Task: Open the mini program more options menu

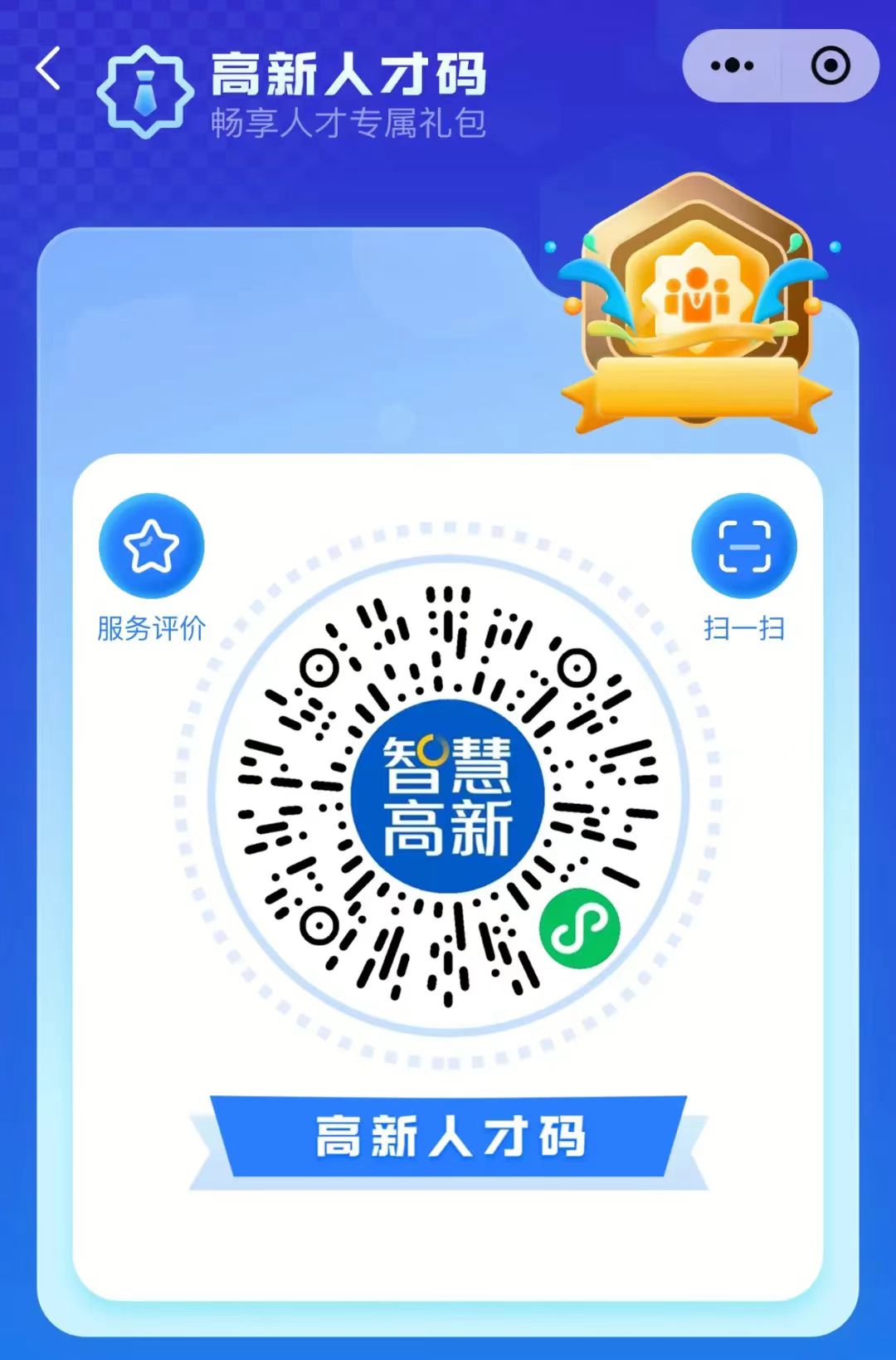Action: point(732,66)
